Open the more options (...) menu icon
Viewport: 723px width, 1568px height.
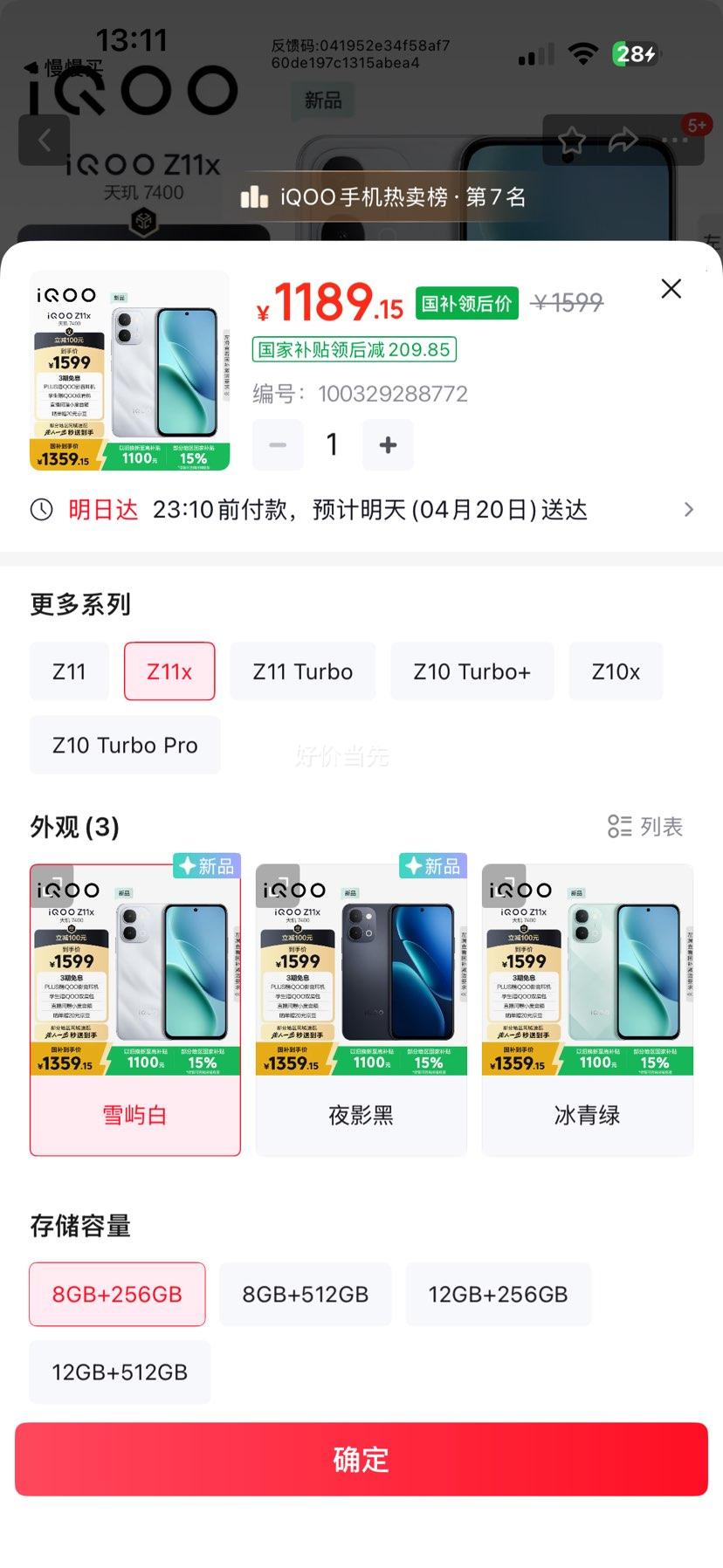coord(673,139)
